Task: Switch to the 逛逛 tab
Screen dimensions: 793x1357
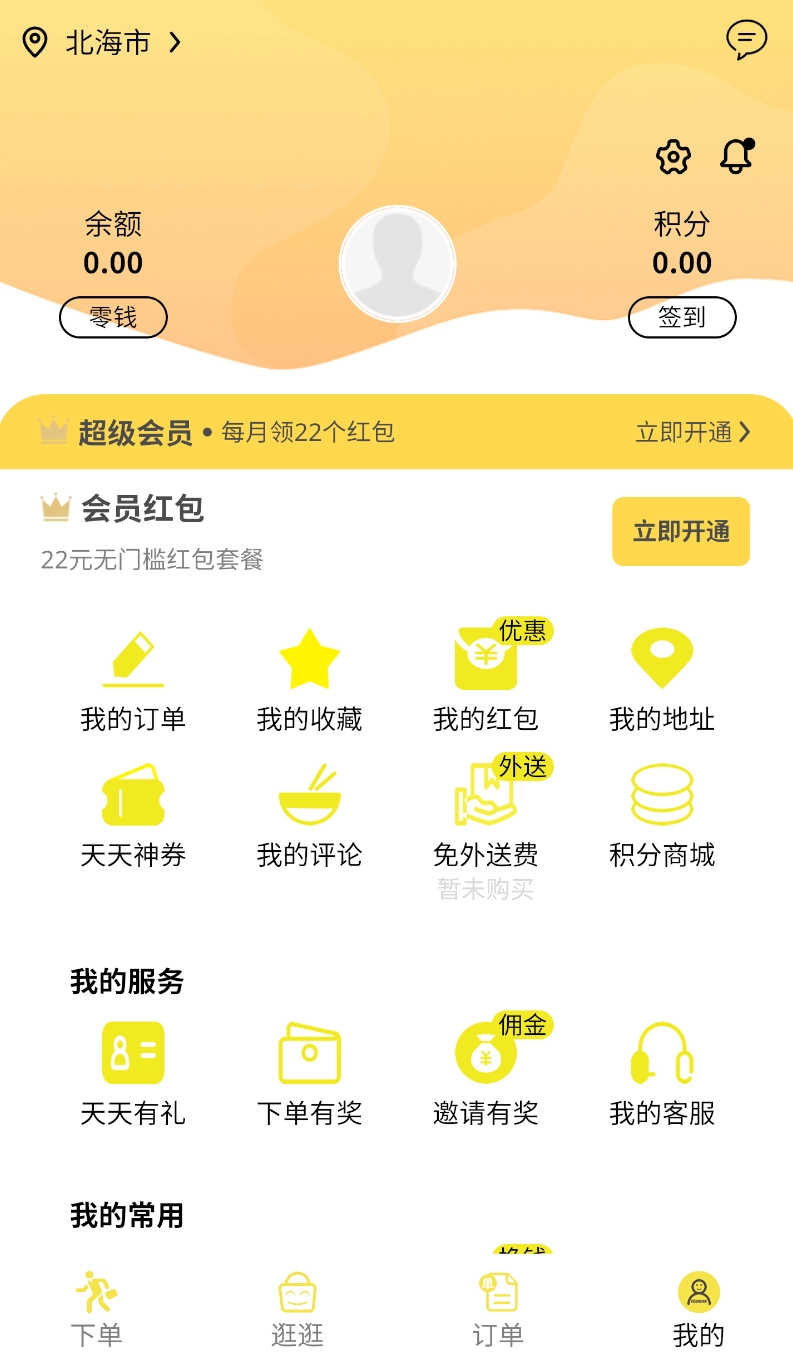Action: pos(296,1305)
